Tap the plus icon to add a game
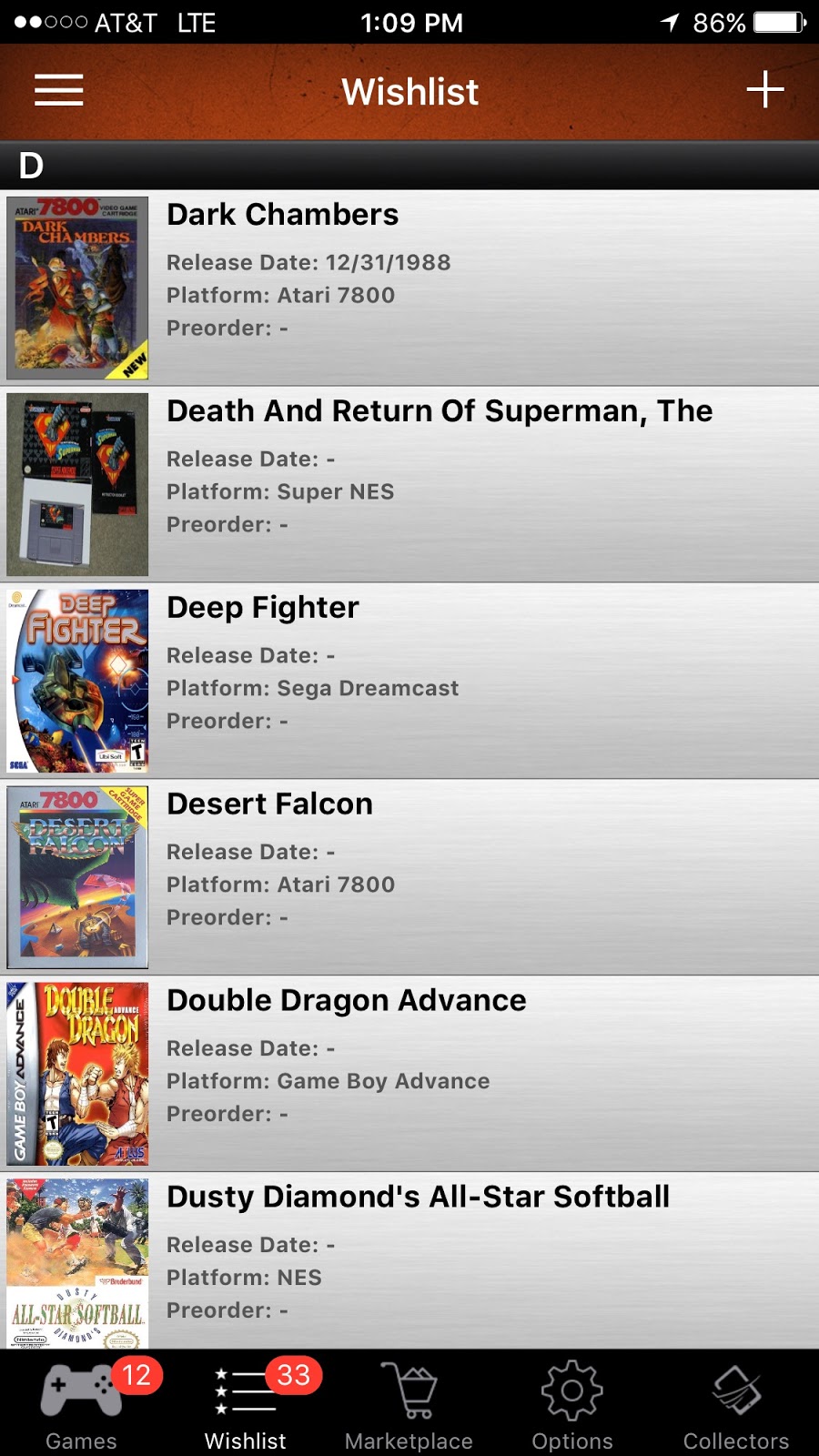This screenshot has height=1456, width=819. (x=765, y=90)
